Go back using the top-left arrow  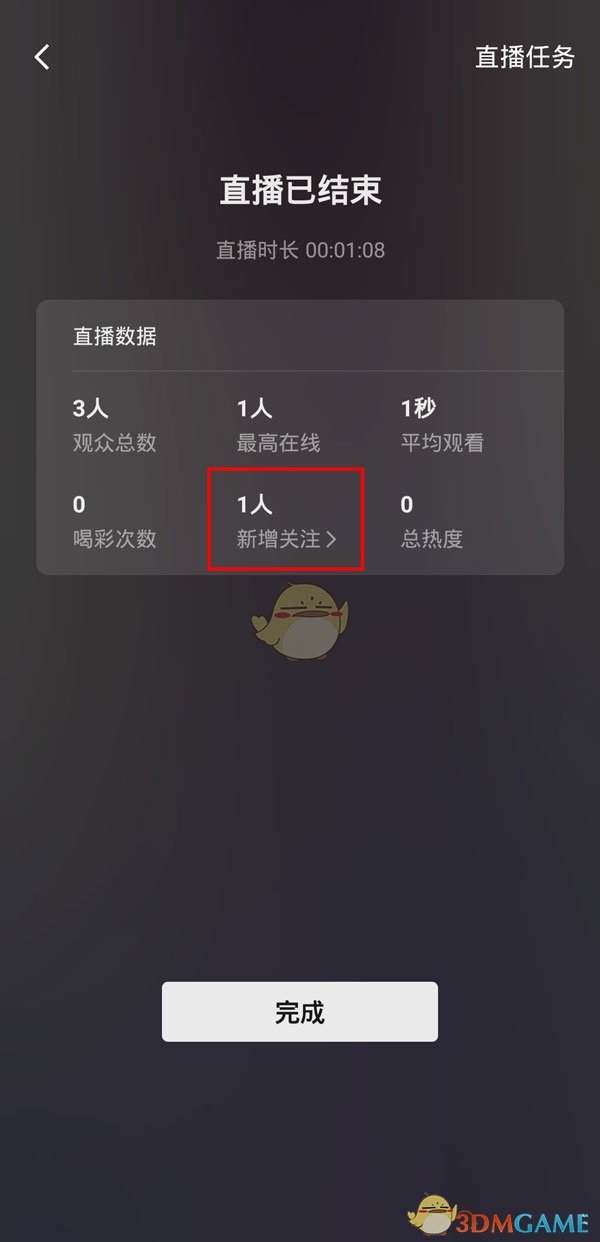(42, 57)
